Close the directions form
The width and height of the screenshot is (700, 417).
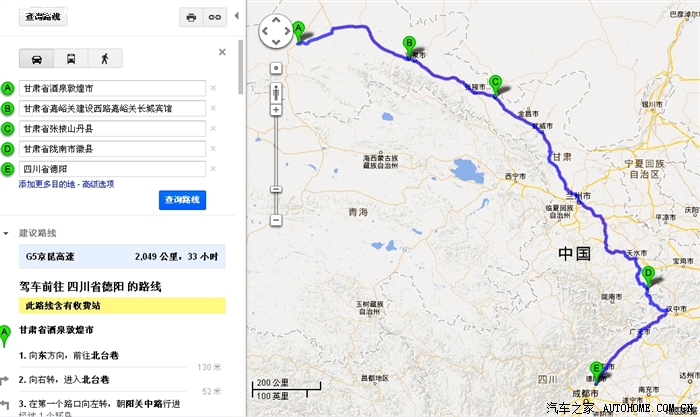pos(221,52)
